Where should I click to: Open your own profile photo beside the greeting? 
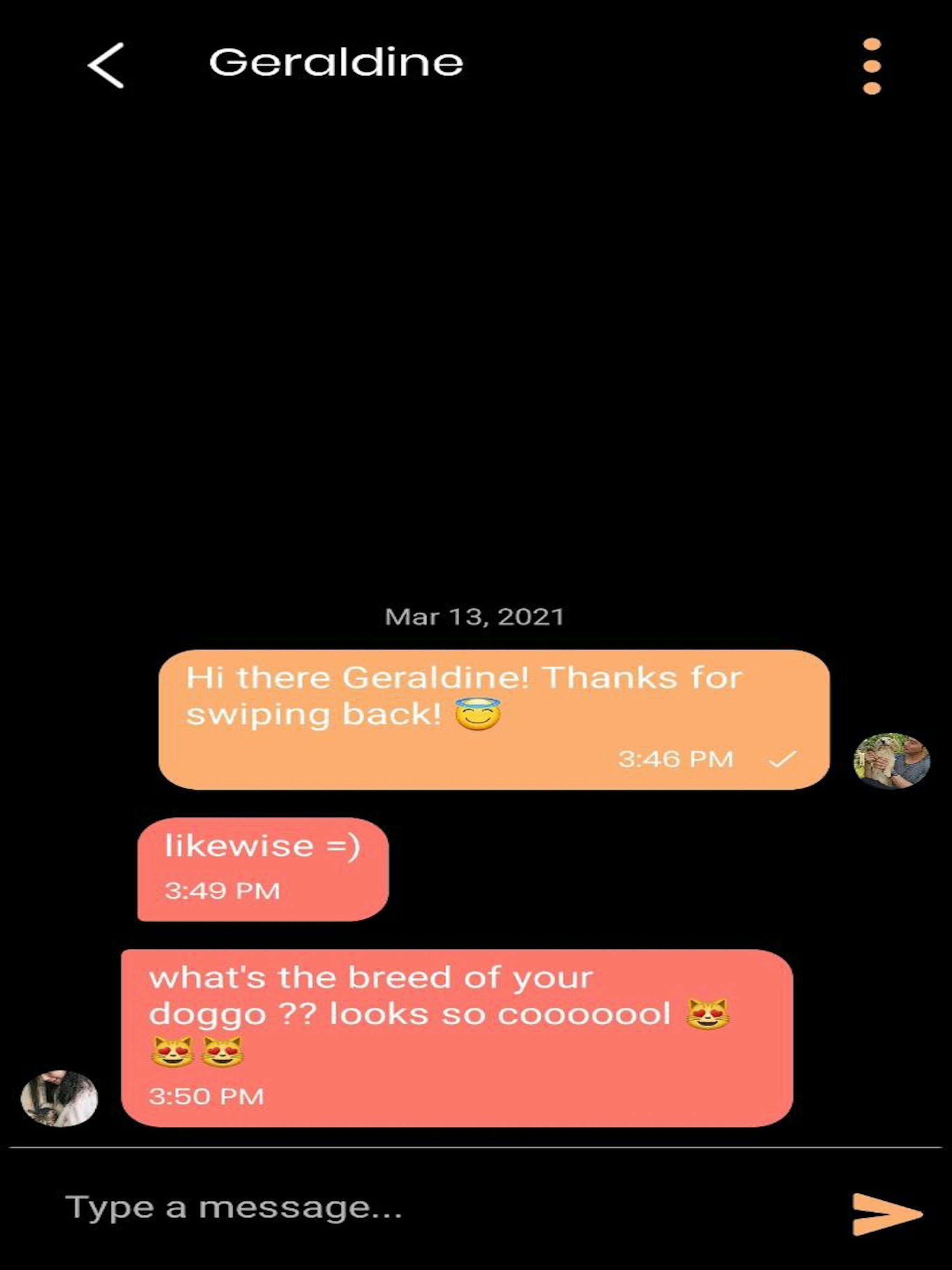coord(891,760)
